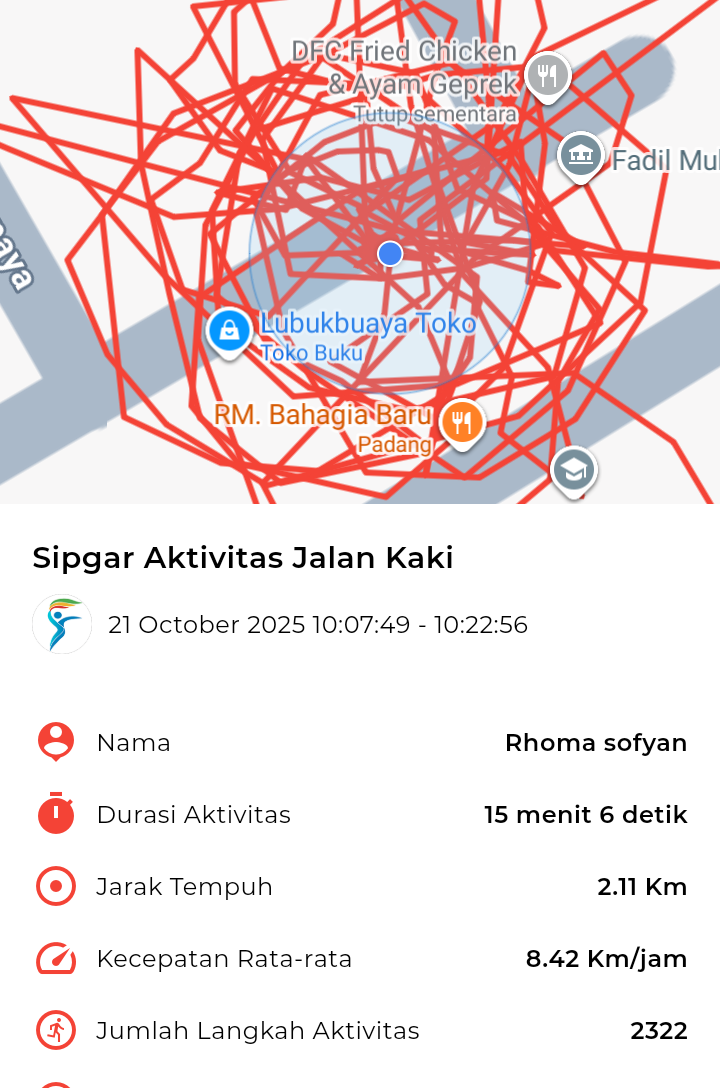Tap the RM. Bahagia Baru restaurant pin
Viewport: 720px width, 1088px height.
[462, 422]
